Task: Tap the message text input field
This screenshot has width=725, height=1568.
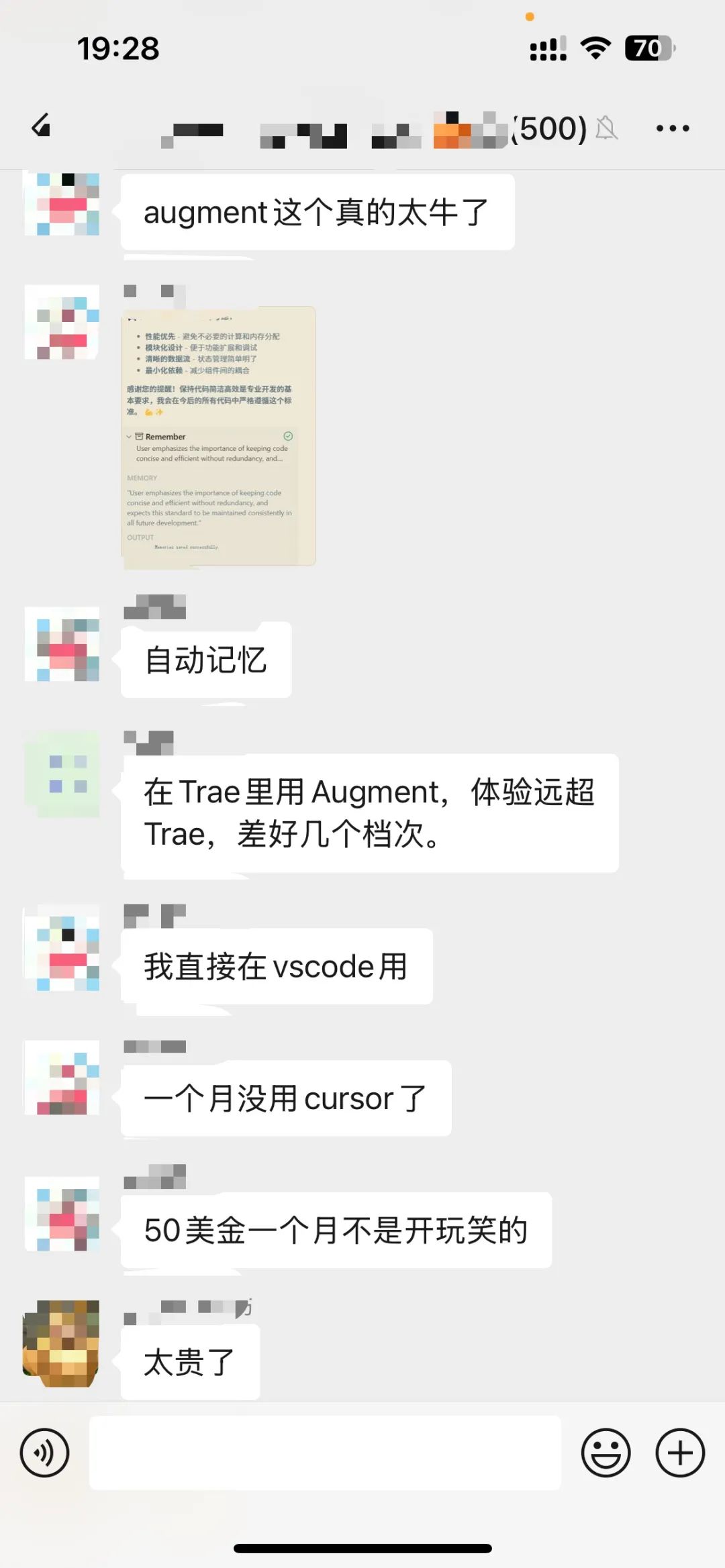Action: 325,1453
